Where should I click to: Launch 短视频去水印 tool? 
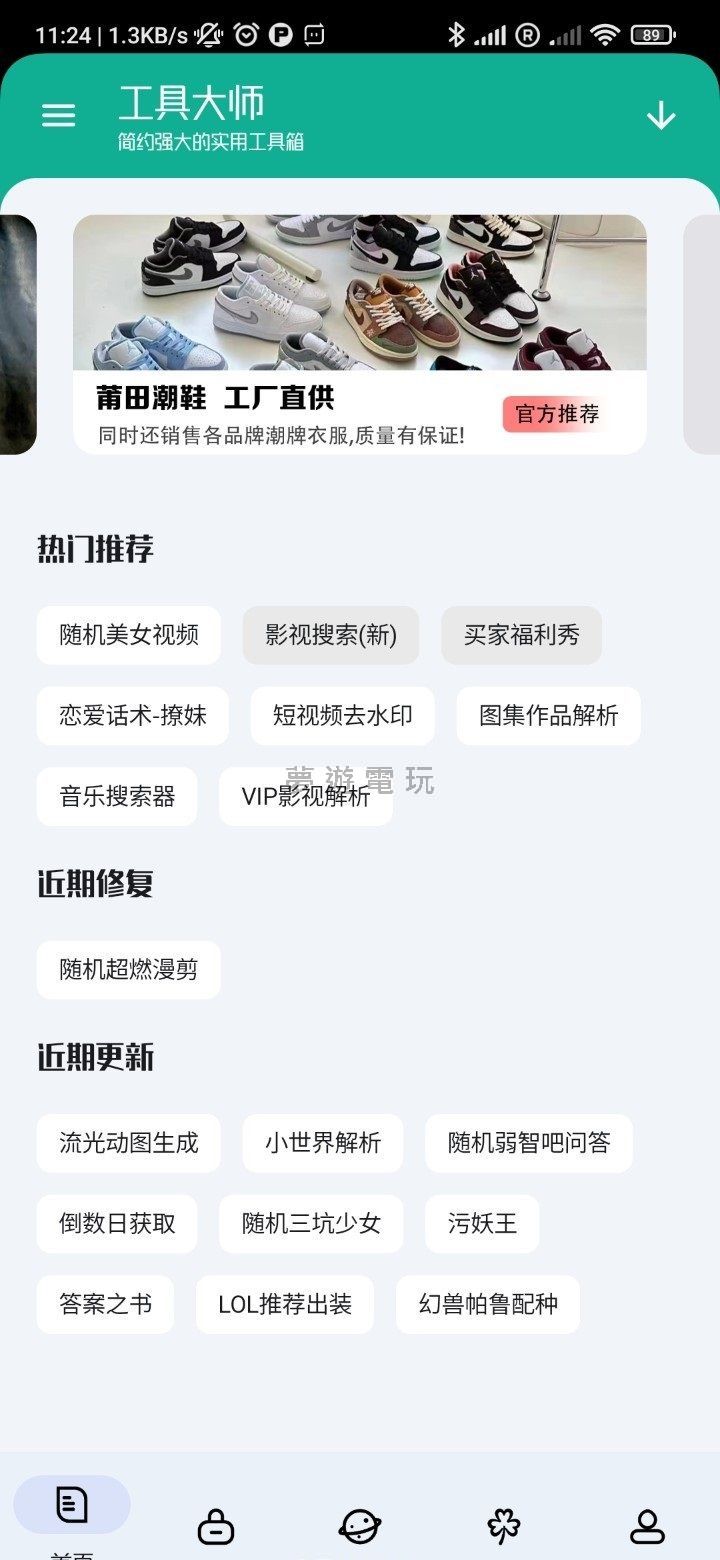pos(342,716)
